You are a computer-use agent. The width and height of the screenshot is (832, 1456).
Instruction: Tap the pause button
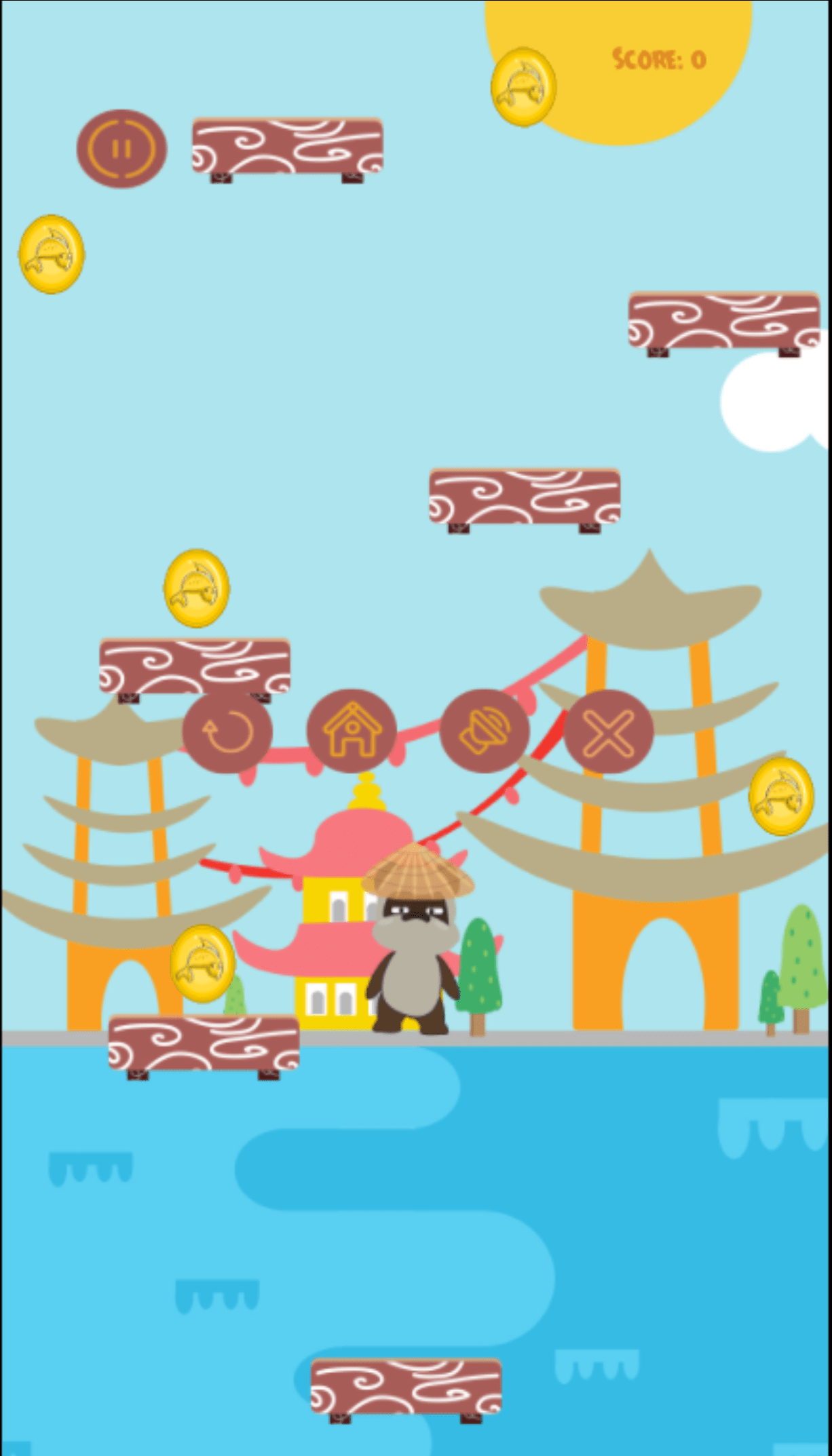[x=121, y=149]
